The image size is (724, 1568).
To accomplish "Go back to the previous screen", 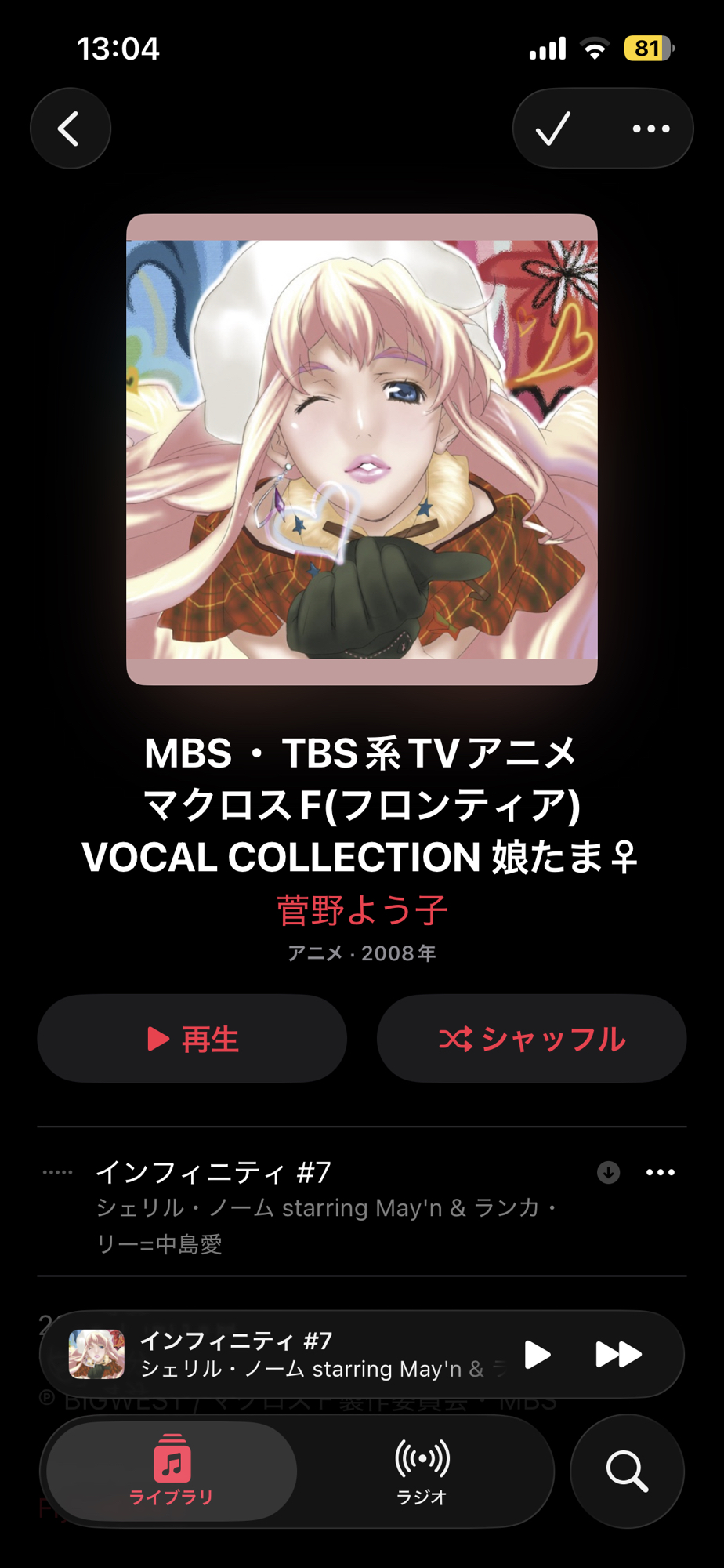I will click(70, 129).
